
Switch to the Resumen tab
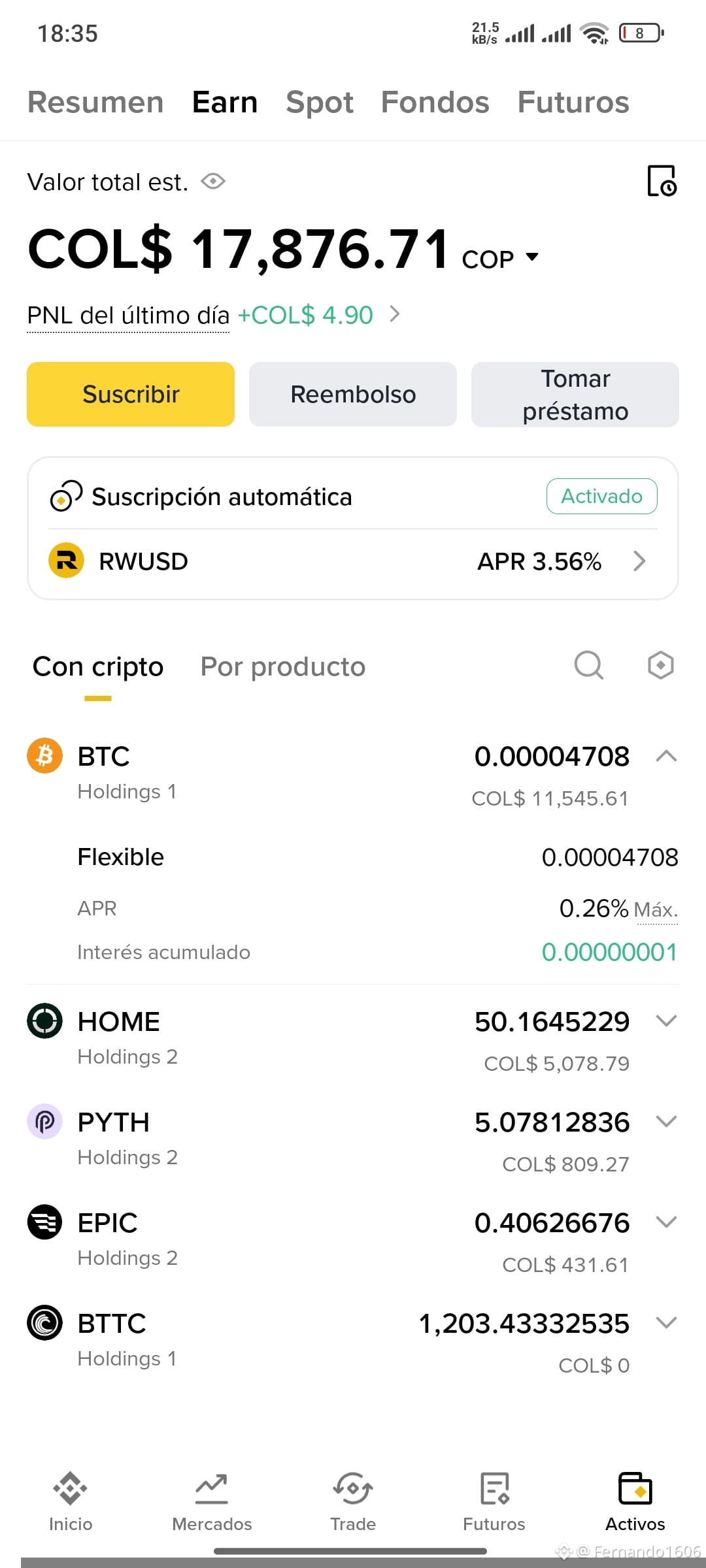click(95, 103)
